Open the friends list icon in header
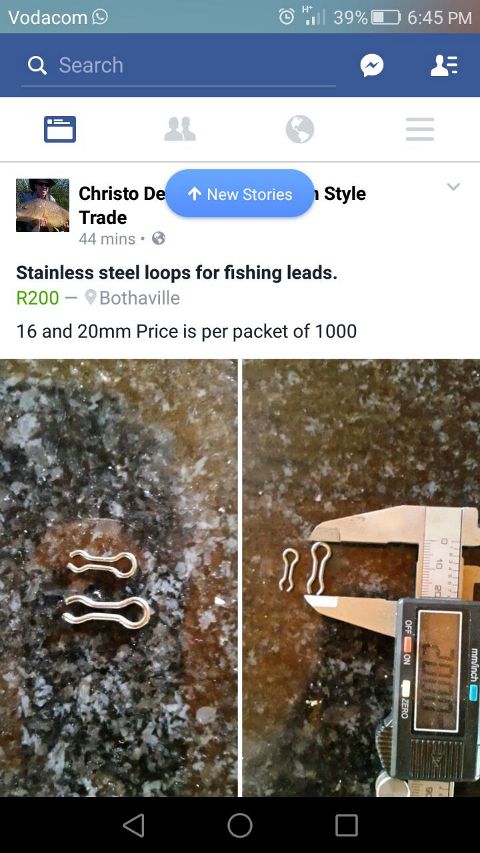Viewport: 480px width, 853px height. 444,66
